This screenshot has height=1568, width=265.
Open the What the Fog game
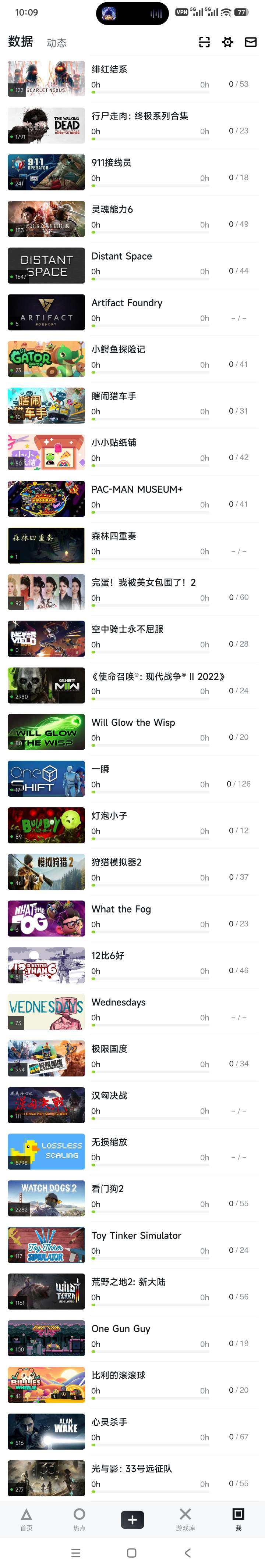[132, 917]
